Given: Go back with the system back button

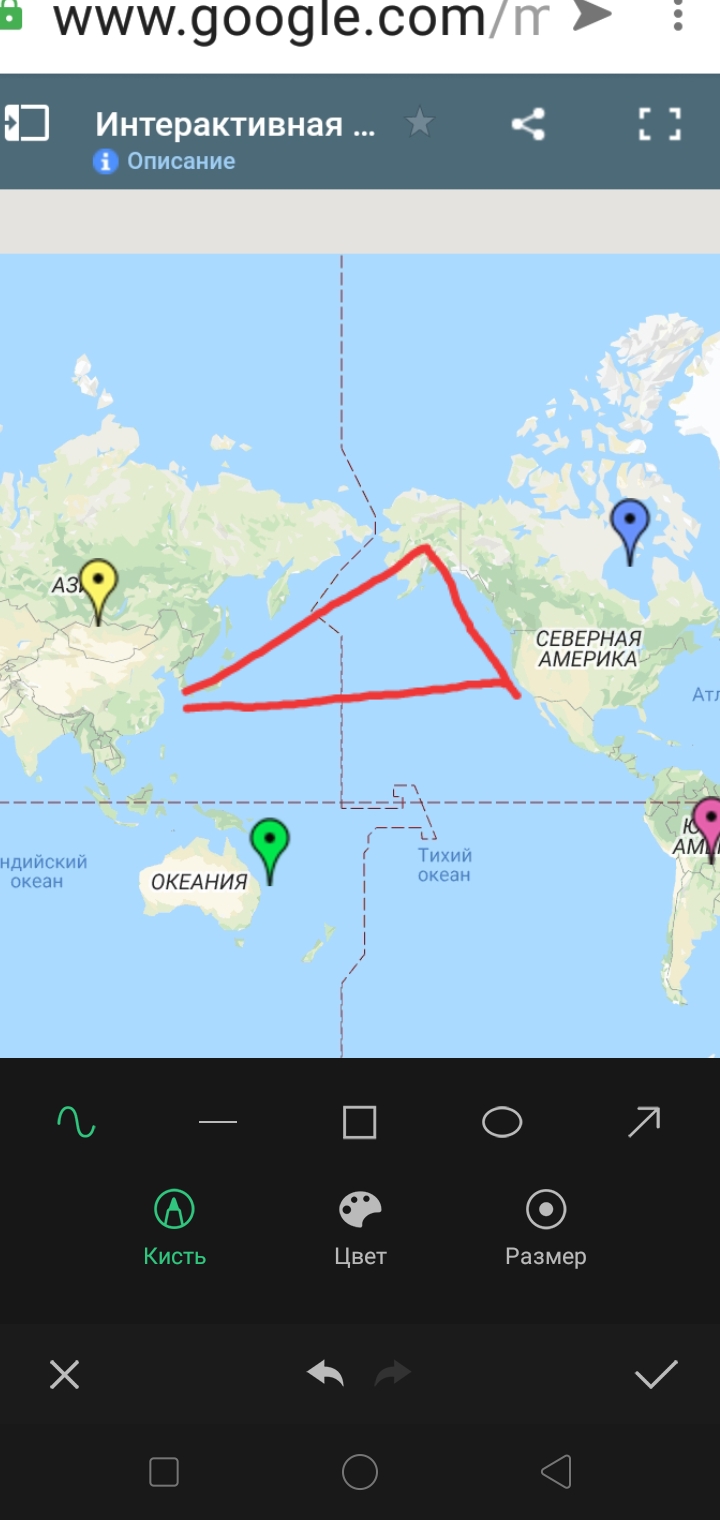Looking at the screenshot, I should 556,1472.
